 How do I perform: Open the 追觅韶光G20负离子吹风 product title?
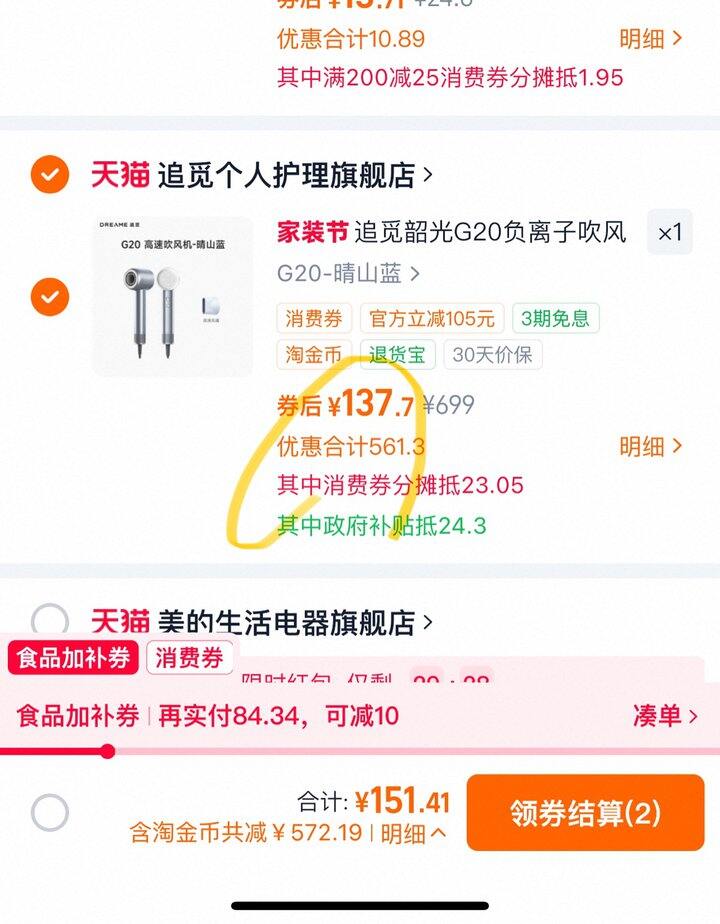click(x=490, y=232)
